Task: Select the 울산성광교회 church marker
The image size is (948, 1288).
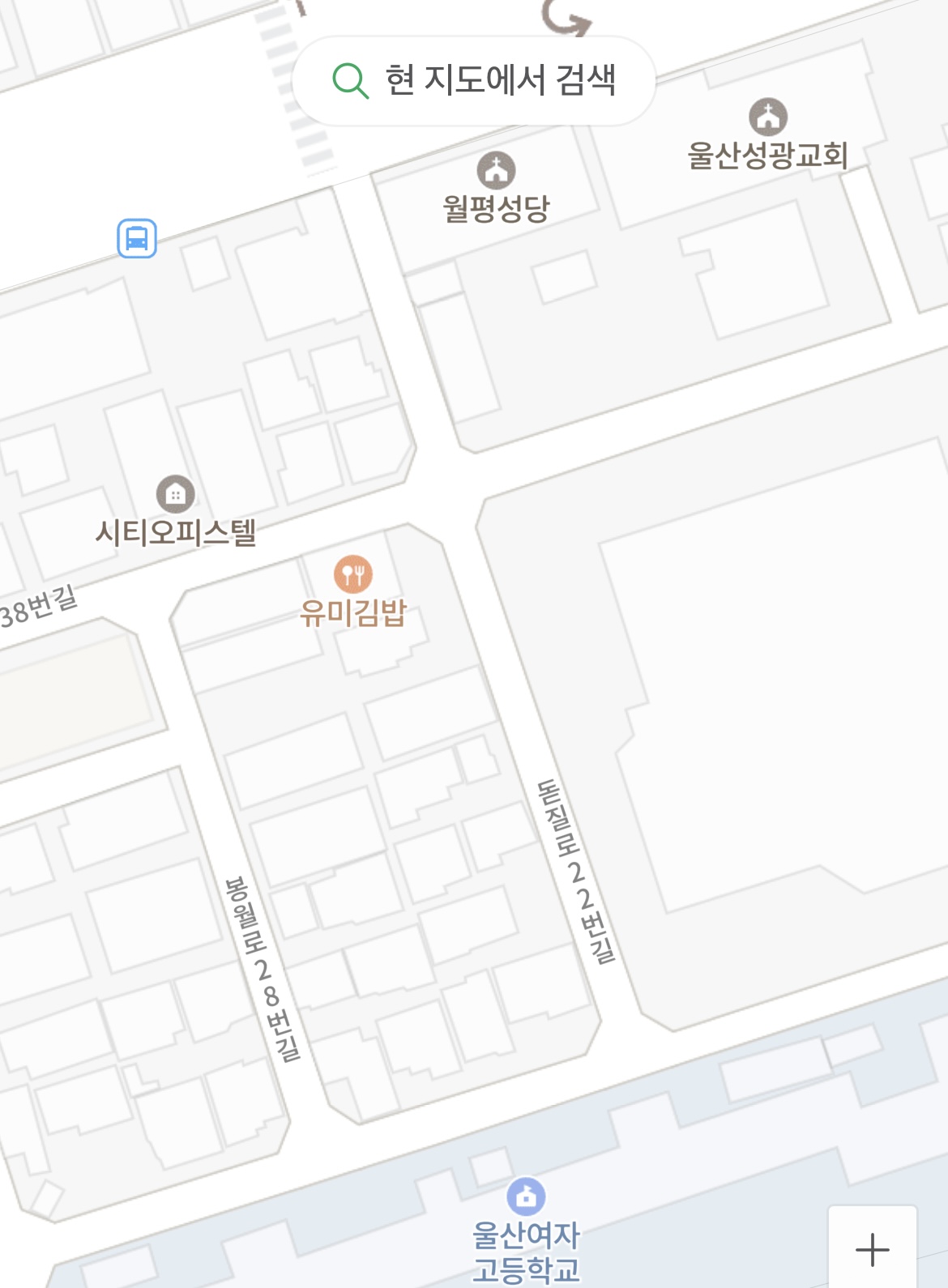Action: click(768, 117)
